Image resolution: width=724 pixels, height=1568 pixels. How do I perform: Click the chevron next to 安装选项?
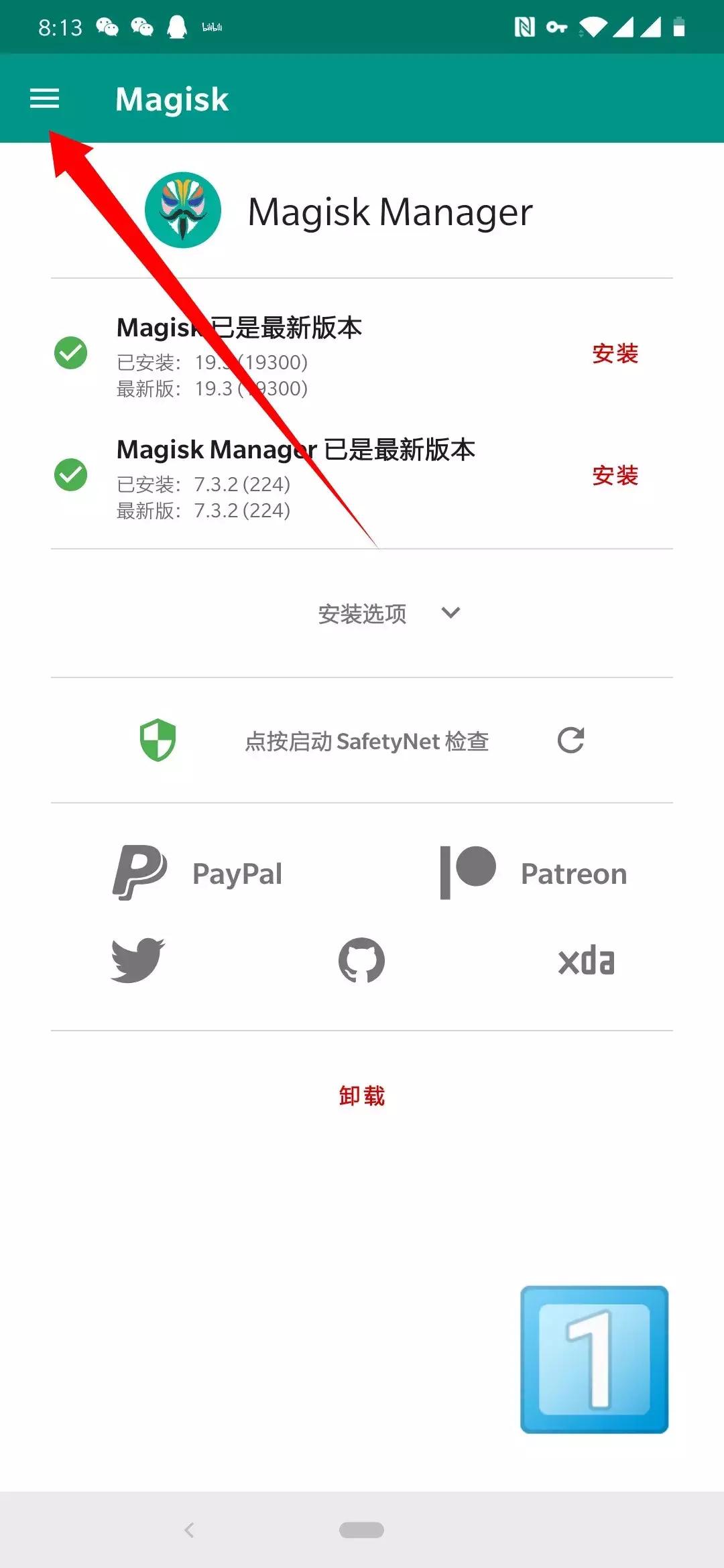point(450,612)
